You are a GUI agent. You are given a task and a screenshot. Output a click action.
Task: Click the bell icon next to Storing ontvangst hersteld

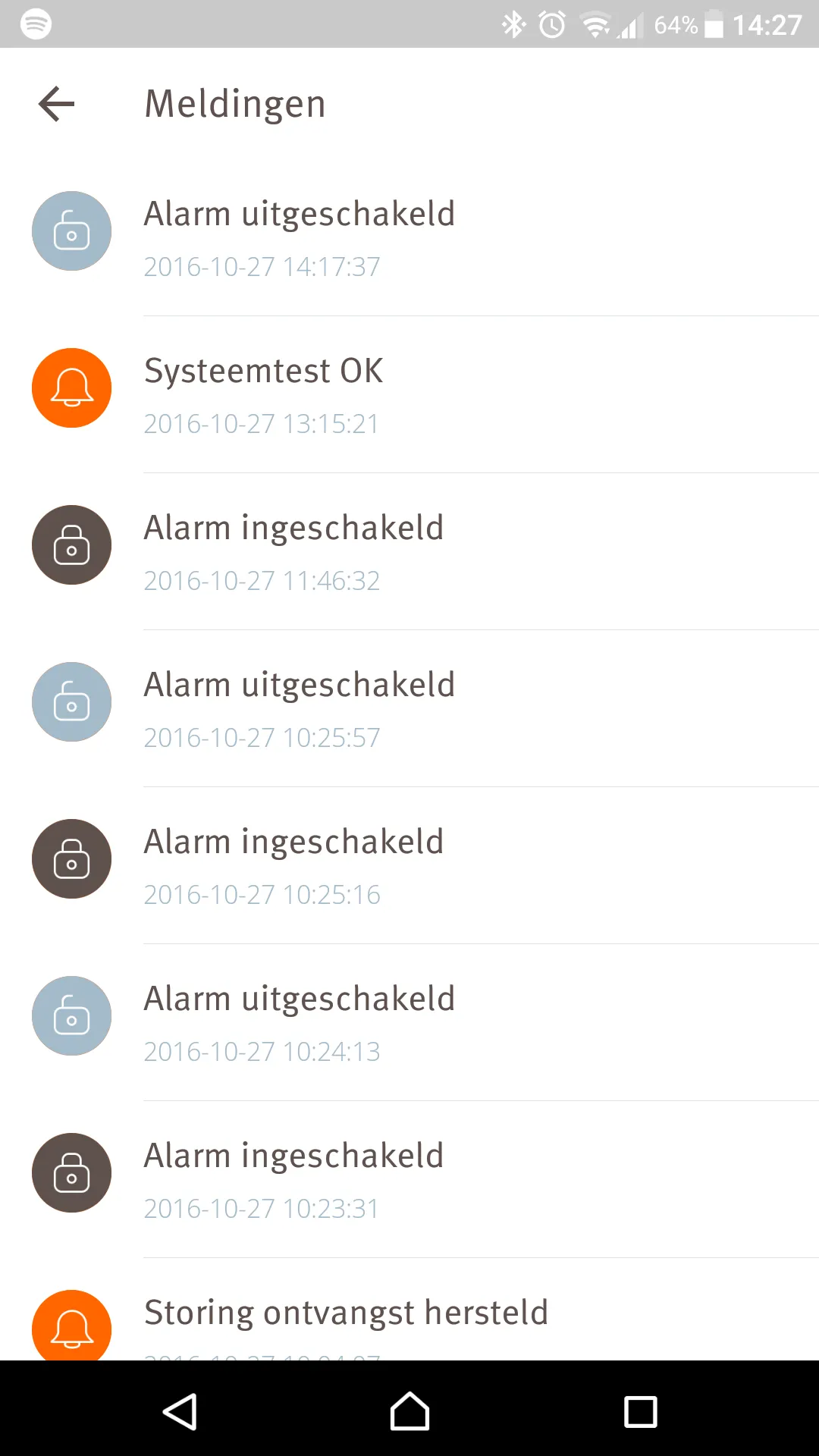tap(71, 1327)
